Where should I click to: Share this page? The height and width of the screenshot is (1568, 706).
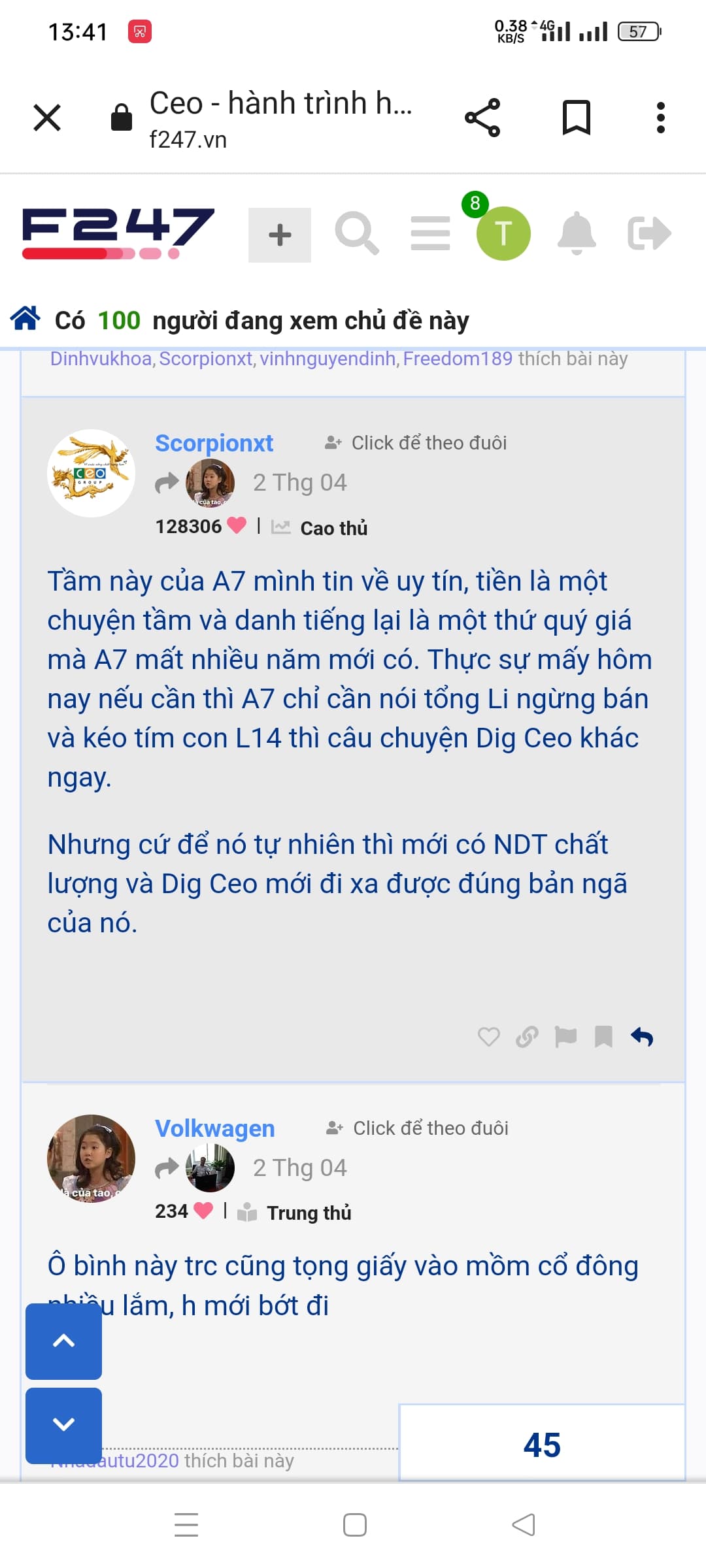click(482, 118)
